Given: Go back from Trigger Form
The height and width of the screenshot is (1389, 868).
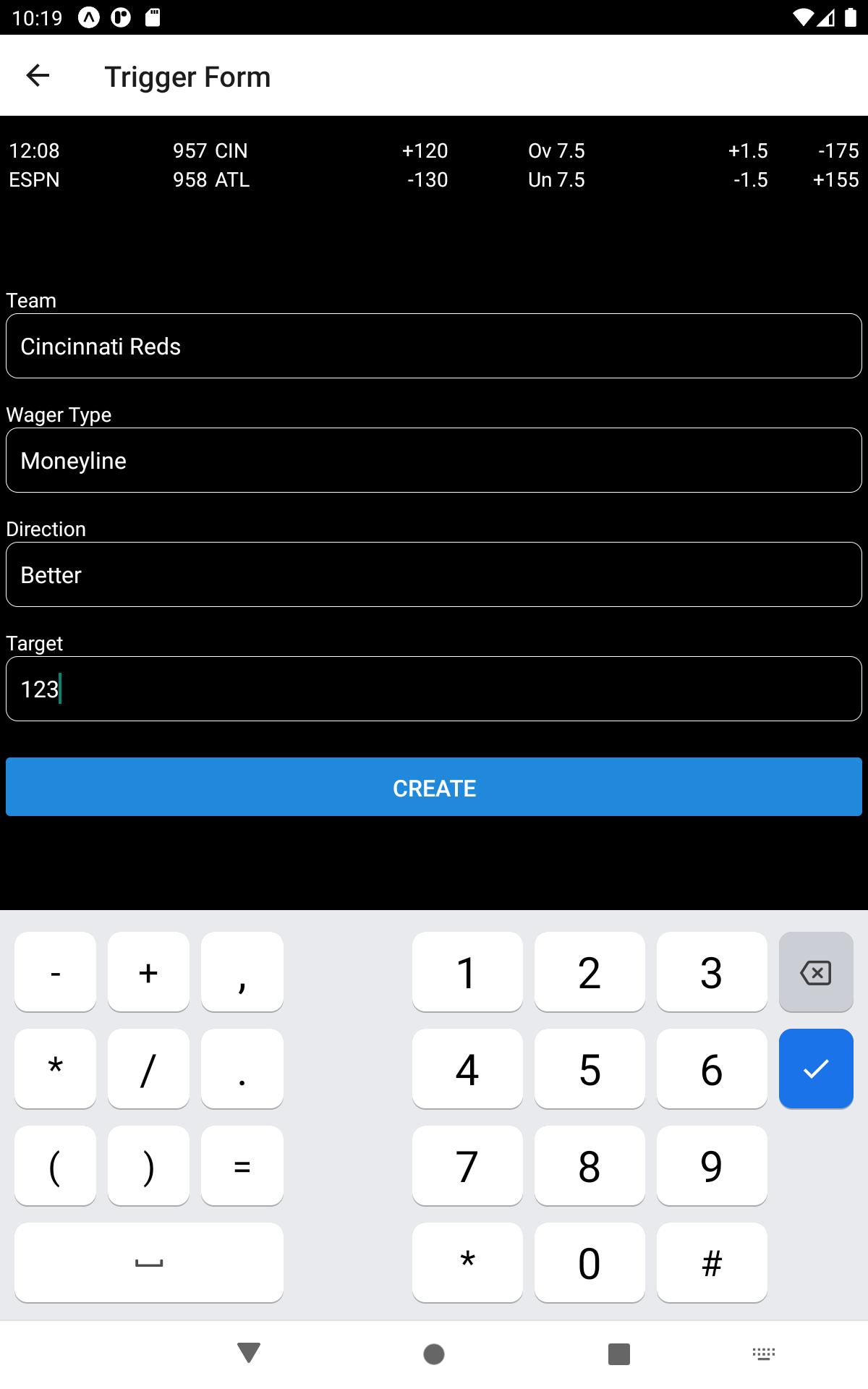Looking at the screenshot, I should coord(38,75).
